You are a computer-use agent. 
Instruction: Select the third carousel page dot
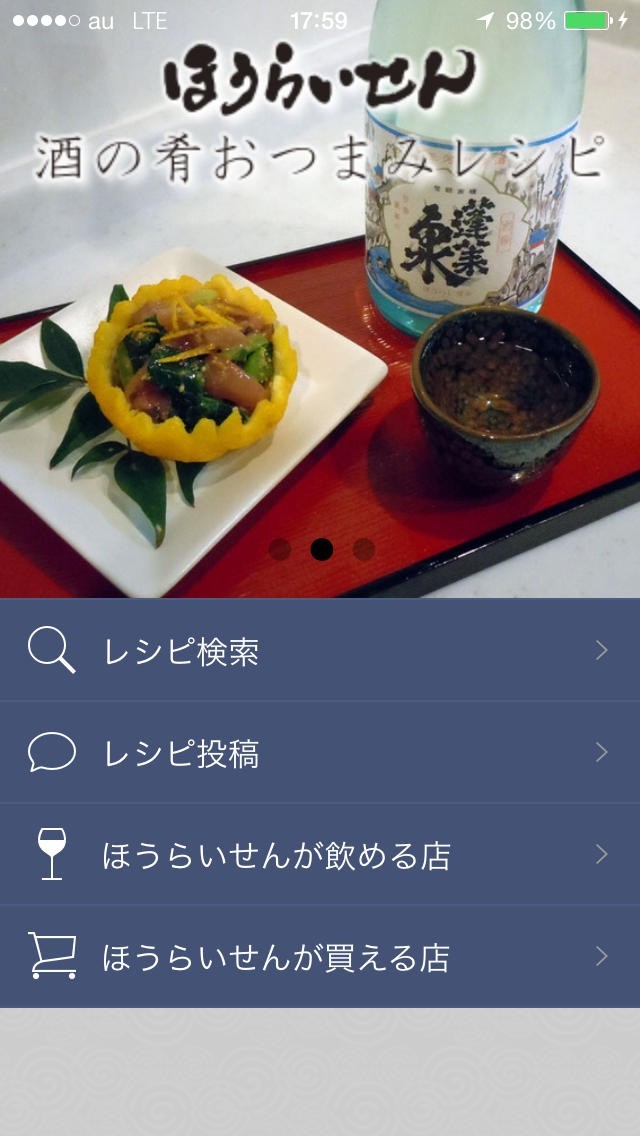364,549
